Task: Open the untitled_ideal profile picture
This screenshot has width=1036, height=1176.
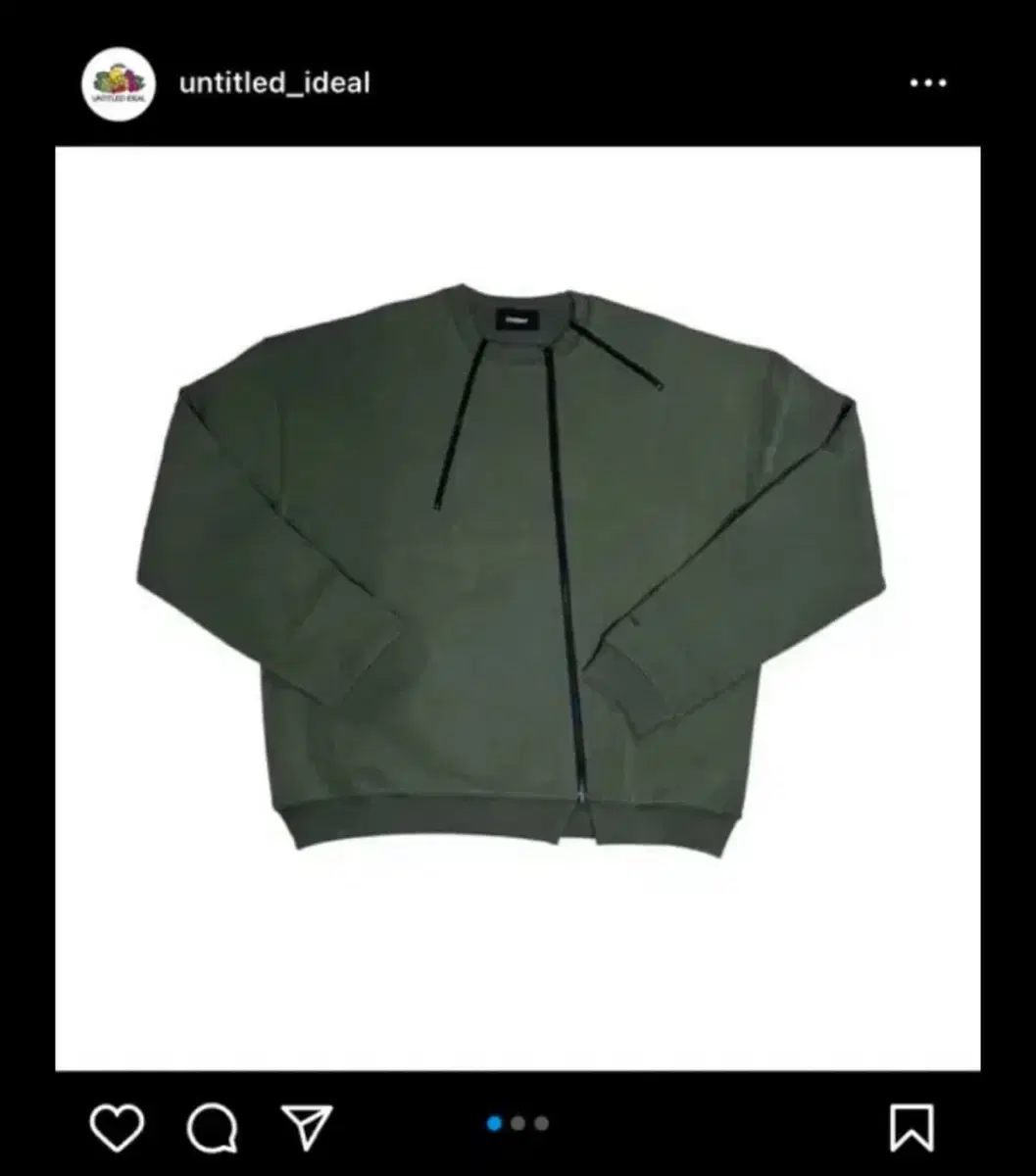Action: click(119, 82)
